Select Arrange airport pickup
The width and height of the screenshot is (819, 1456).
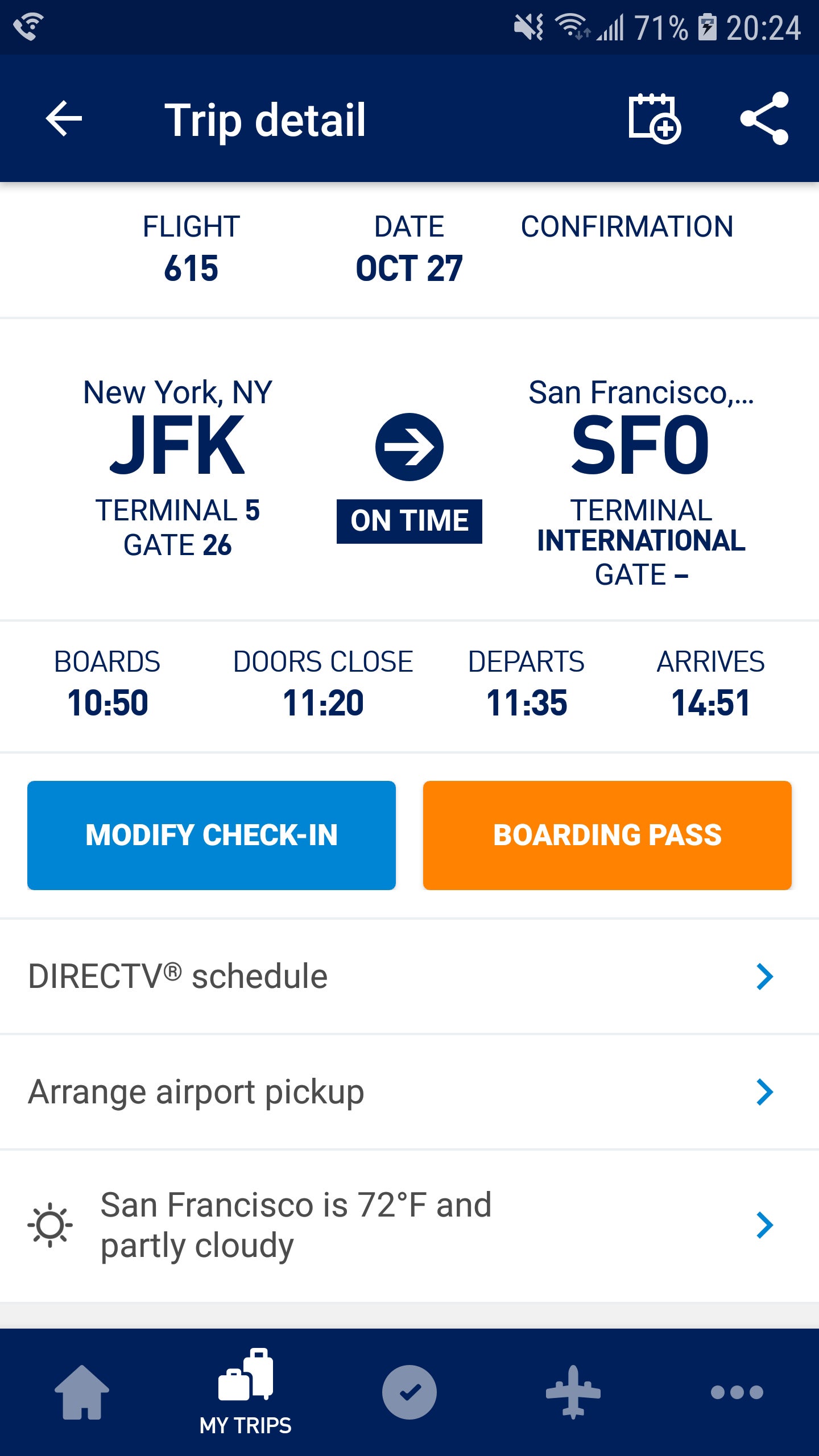[x=409, y=1092]
